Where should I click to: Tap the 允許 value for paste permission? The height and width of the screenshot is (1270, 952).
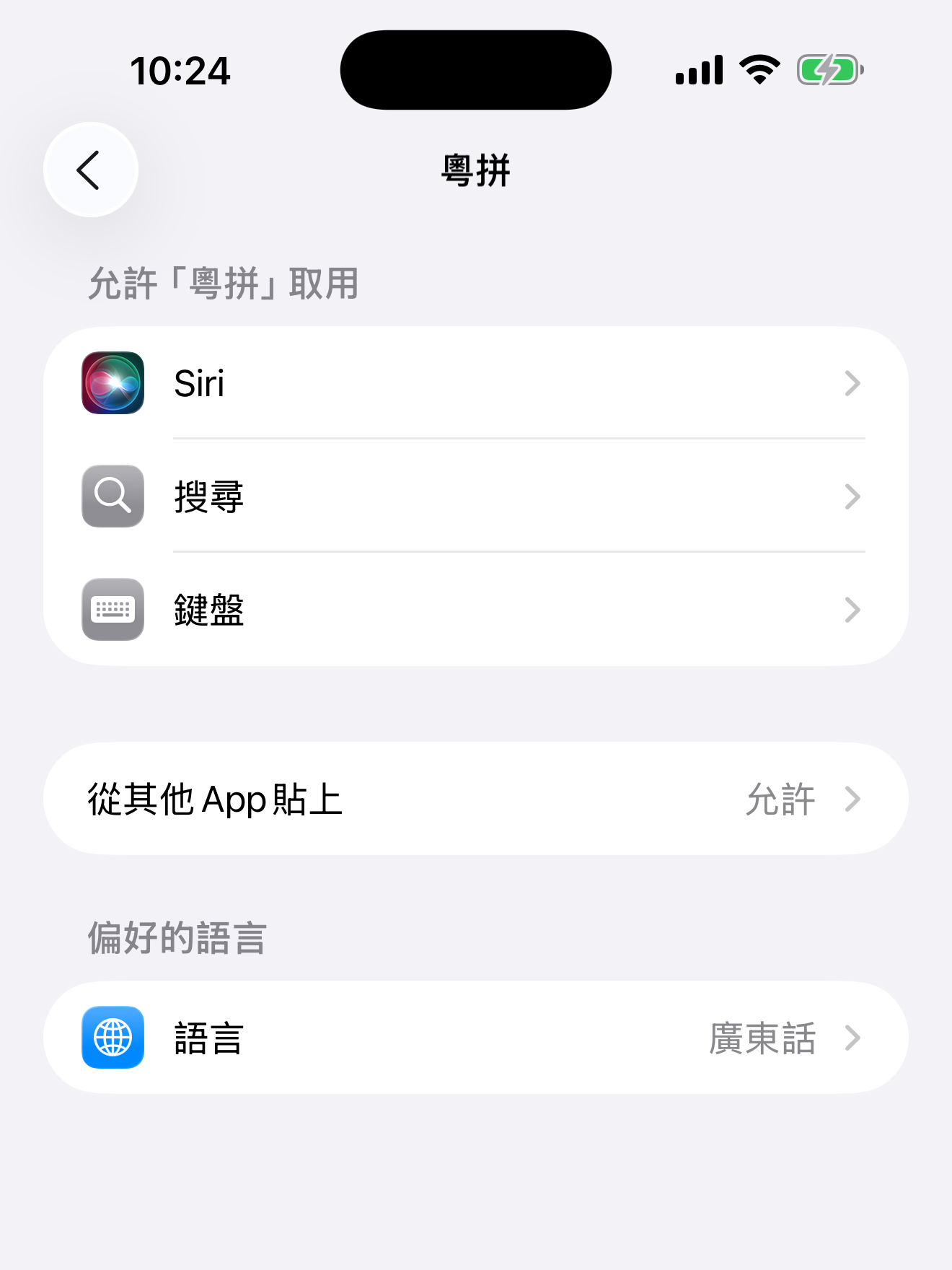(780, 798)
